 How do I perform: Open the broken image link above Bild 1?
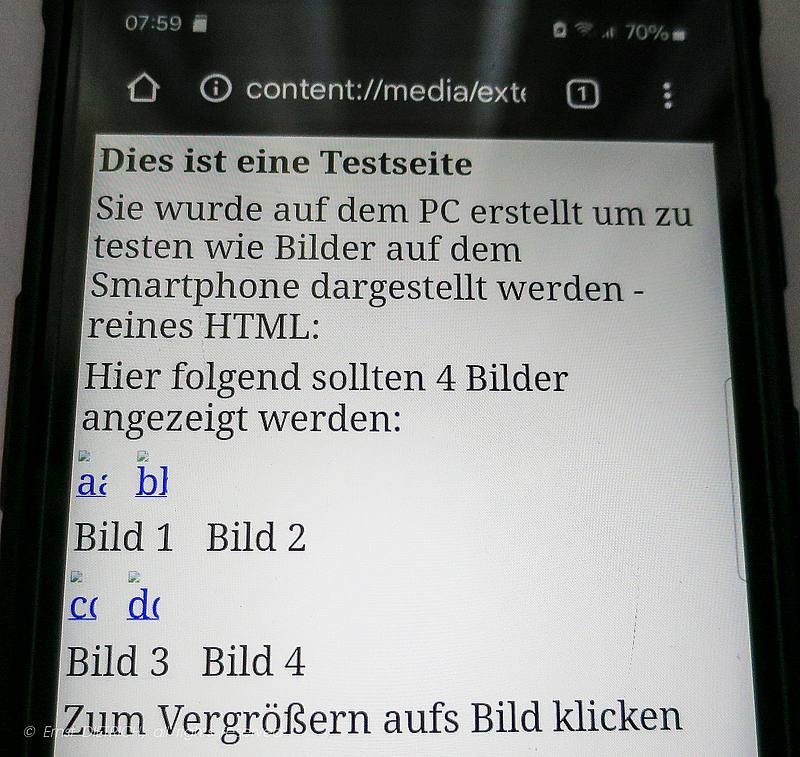tap(91, 481)
